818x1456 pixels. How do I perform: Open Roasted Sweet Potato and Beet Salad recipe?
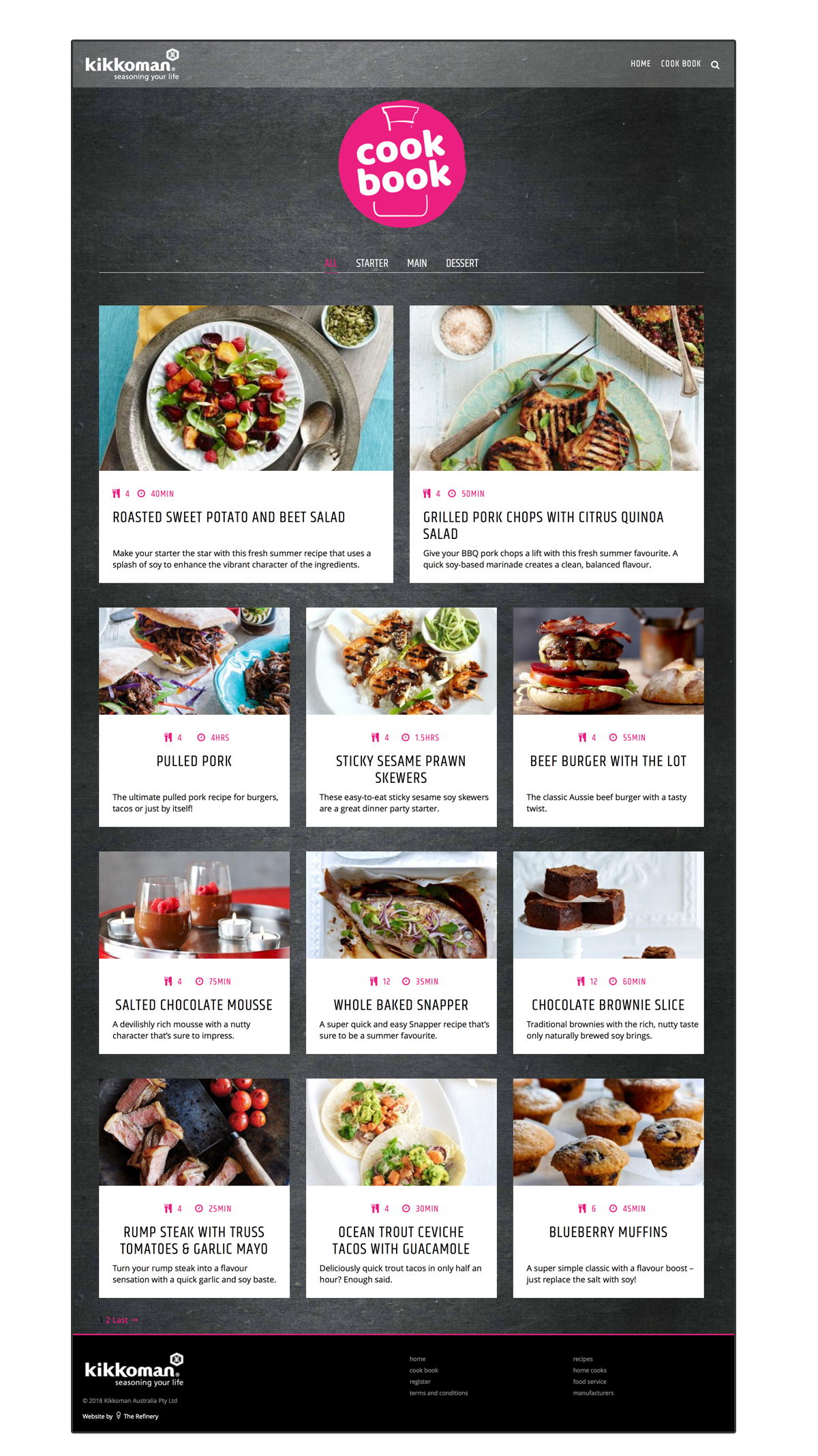(x=228, y=517)
